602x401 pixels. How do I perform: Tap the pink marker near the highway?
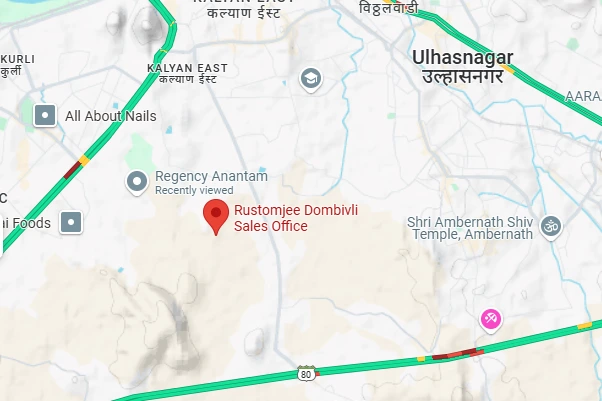coord(491,319)
